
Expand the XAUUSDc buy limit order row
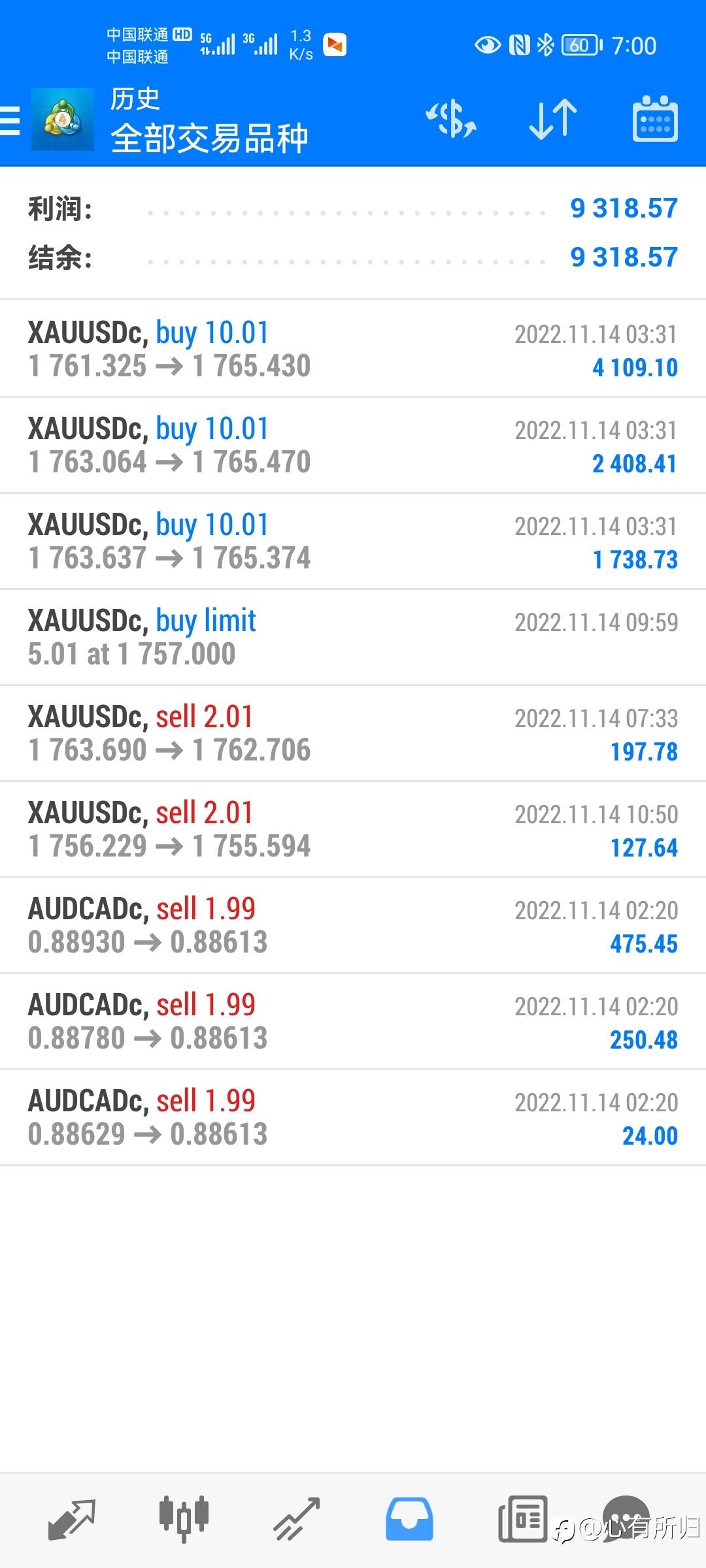coord(353,638)
